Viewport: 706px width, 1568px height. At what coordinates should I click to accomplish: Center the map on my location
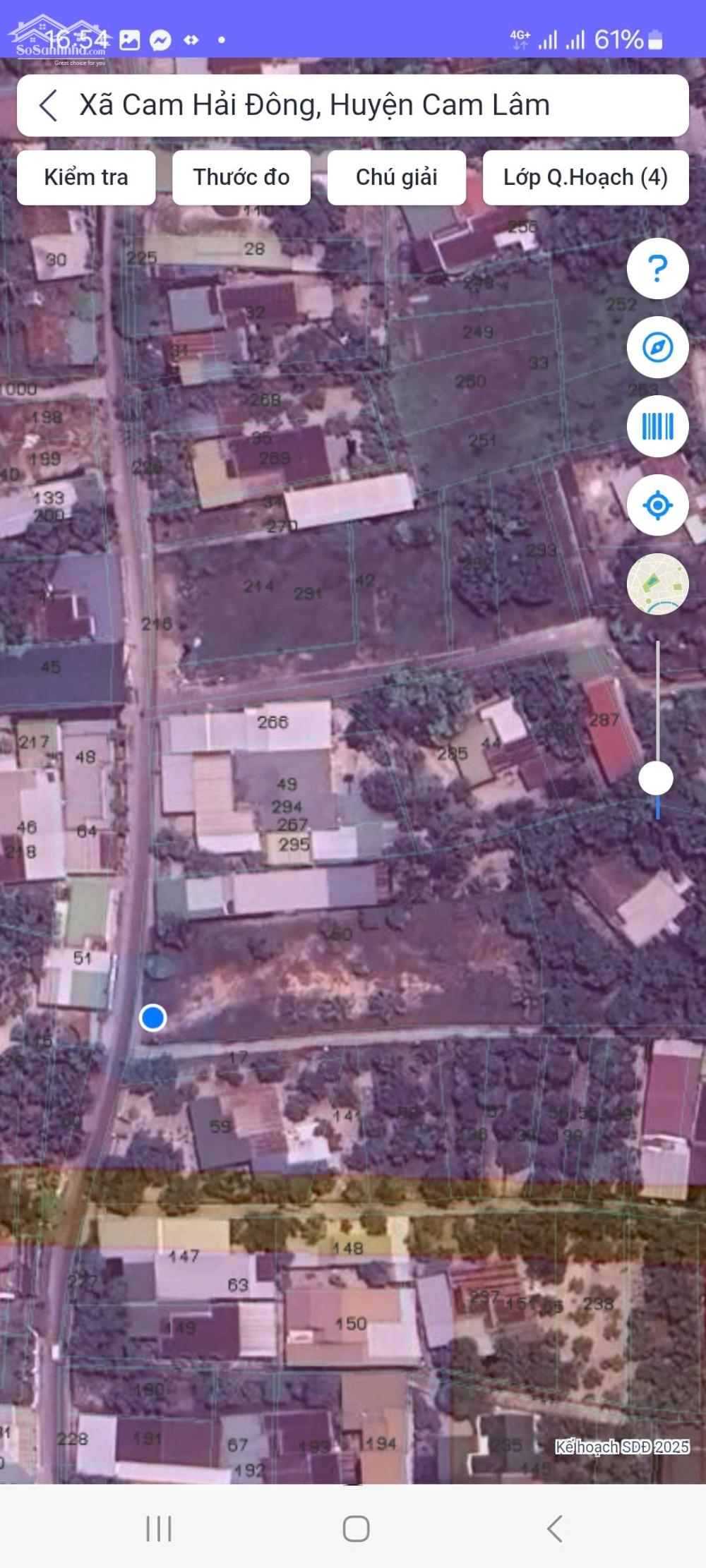click(657, 505)
